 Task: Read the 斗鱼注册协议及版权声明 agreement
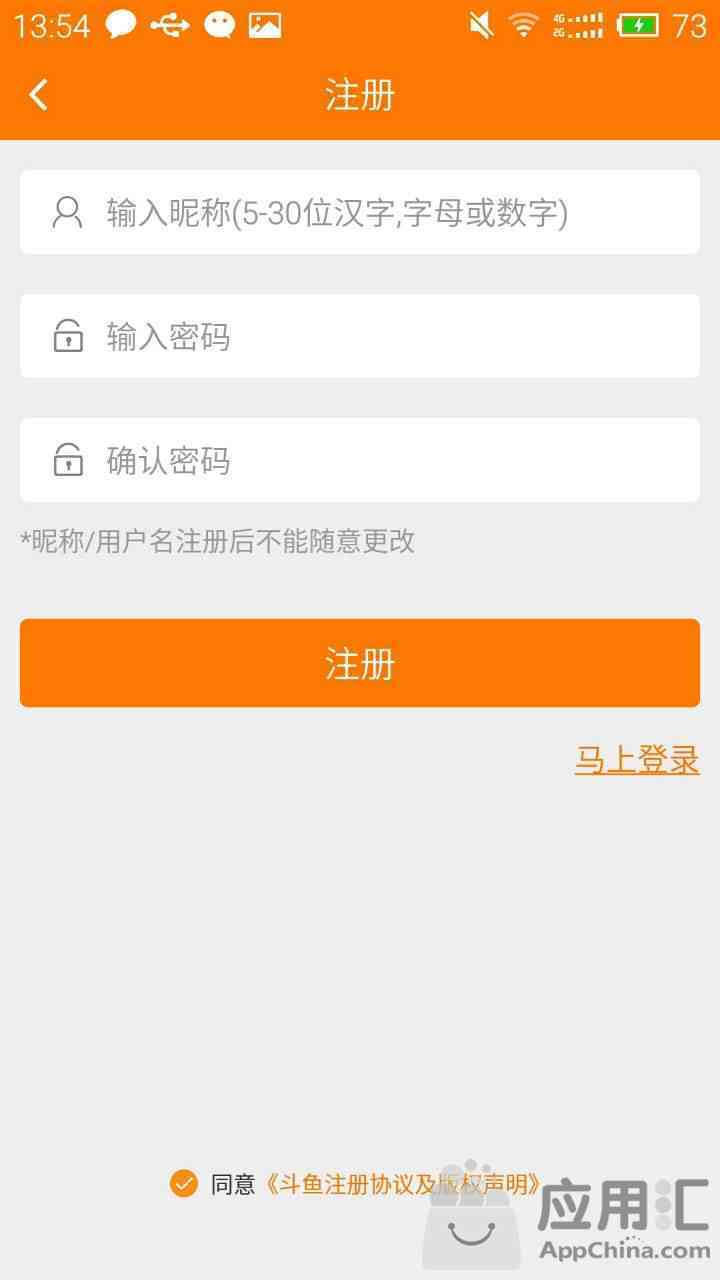tap(404, 1184)
